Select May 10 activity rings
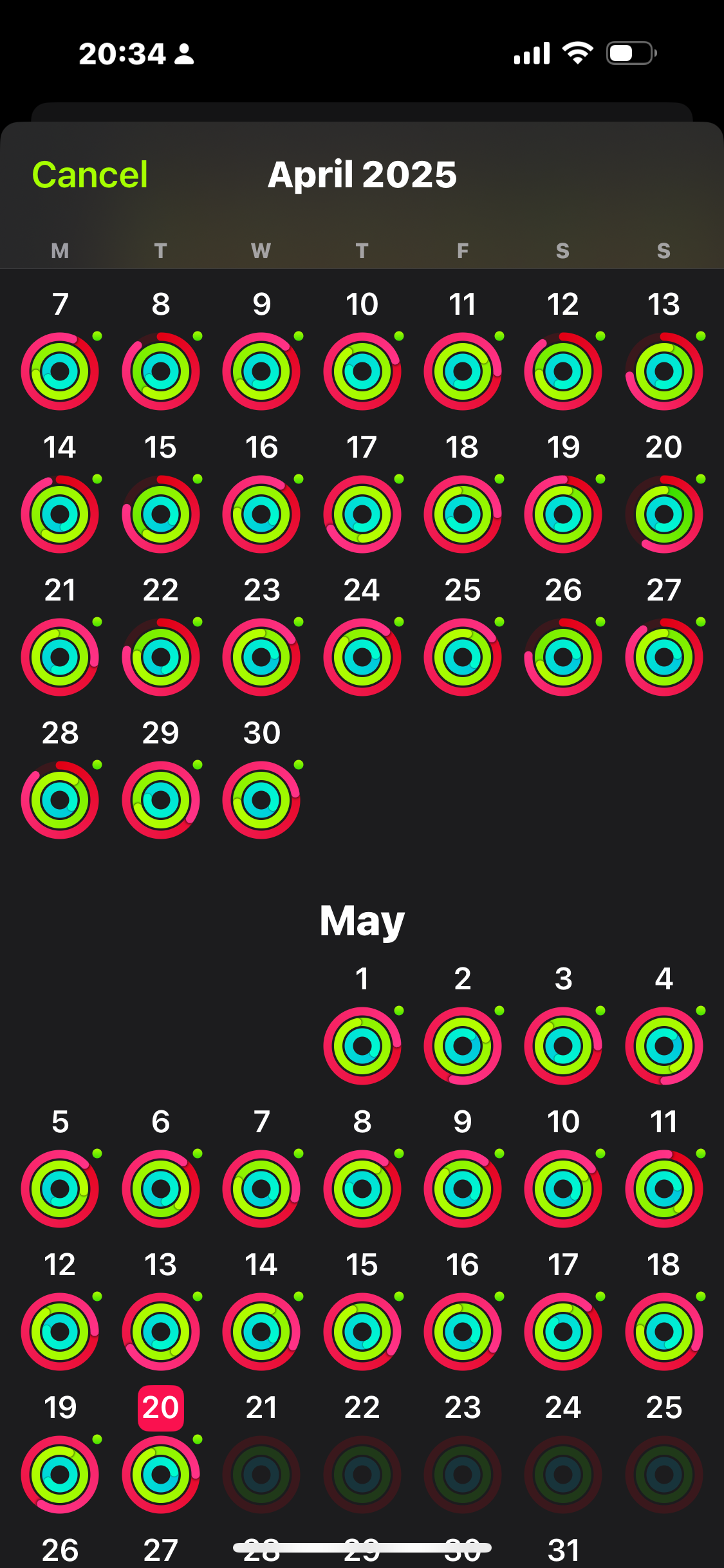 tap(563, 1188)
